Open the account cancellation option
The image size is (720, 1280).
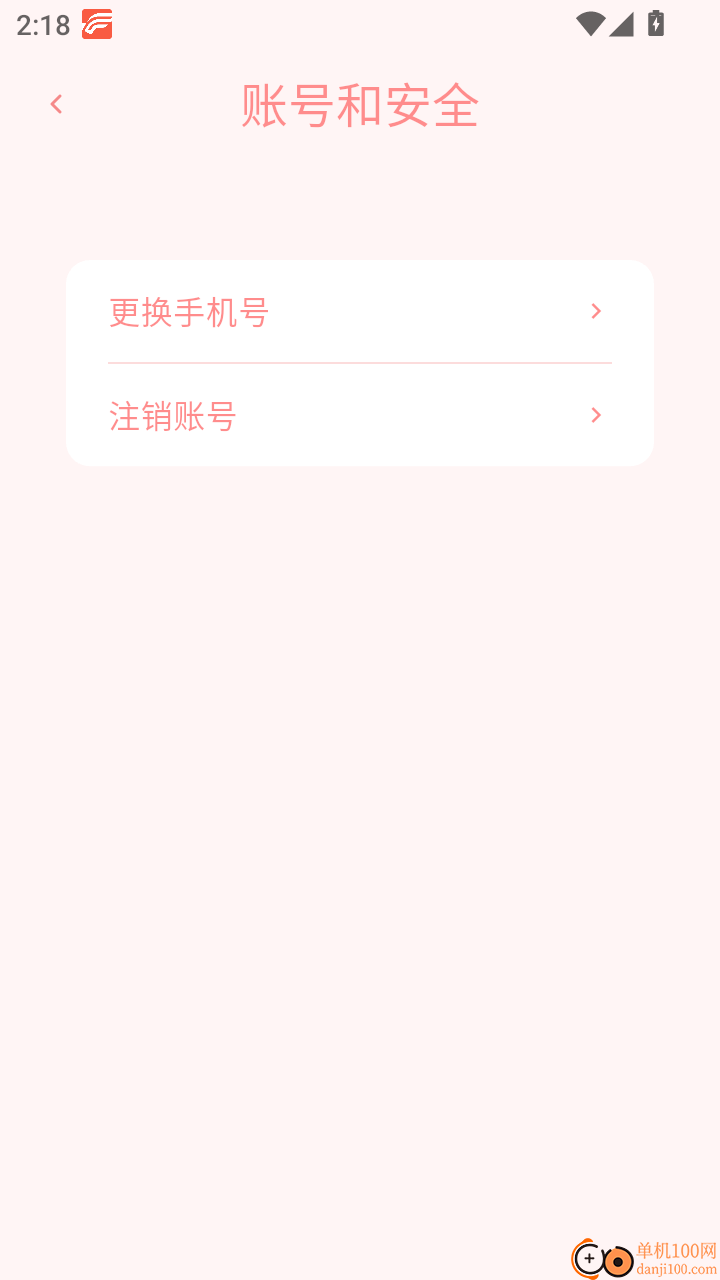172,415
